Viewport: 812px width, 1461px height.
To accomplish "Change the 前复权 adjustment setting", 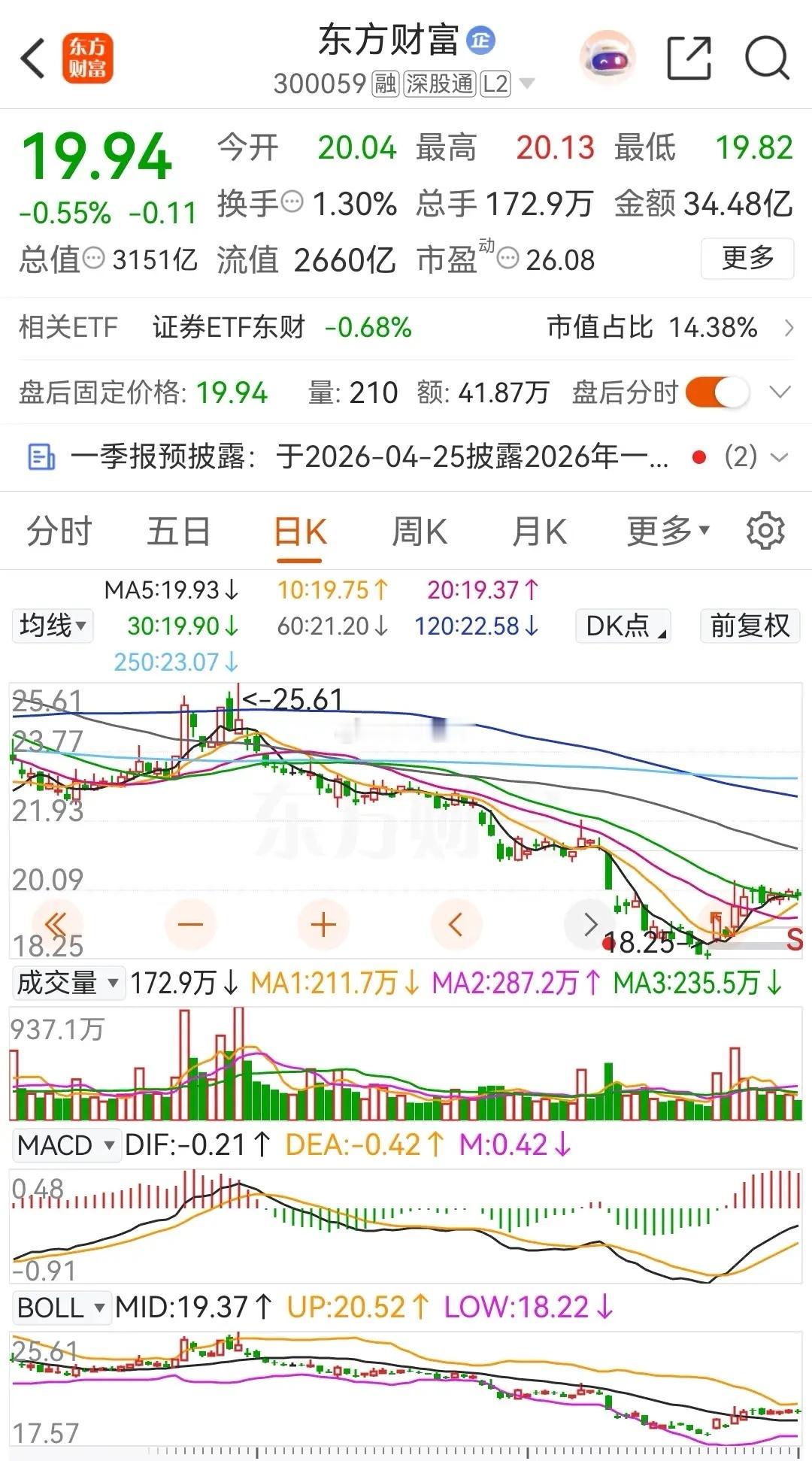I will 750,626.
